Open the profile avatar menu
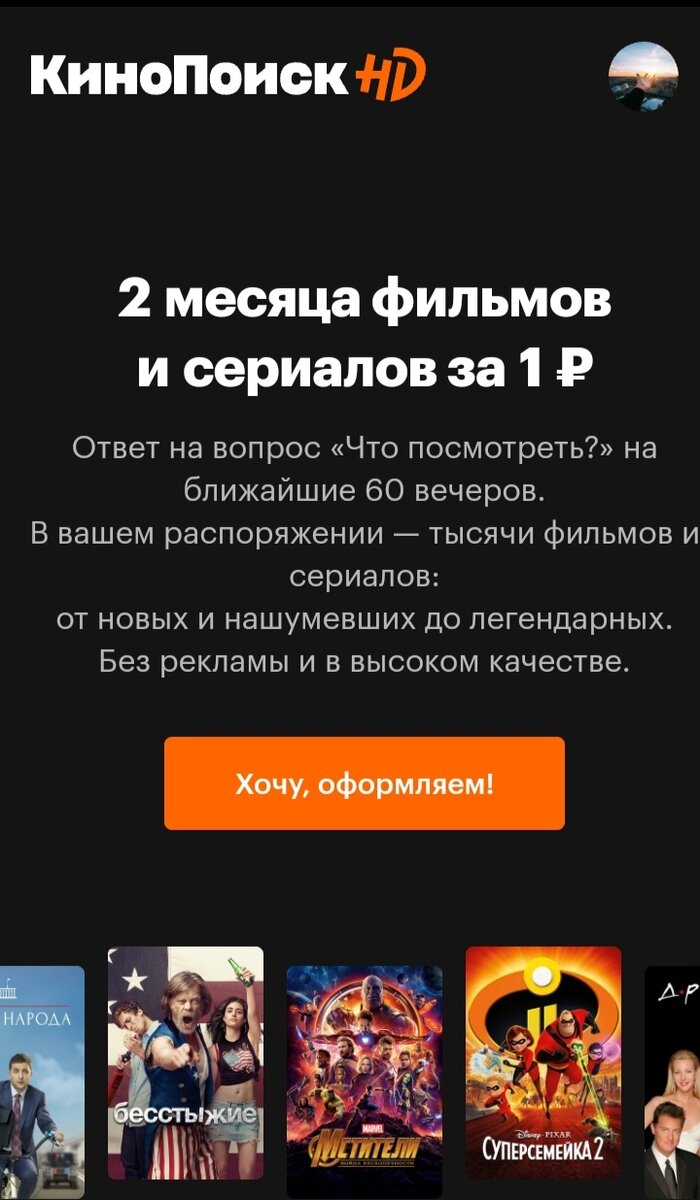 point(643,76)
